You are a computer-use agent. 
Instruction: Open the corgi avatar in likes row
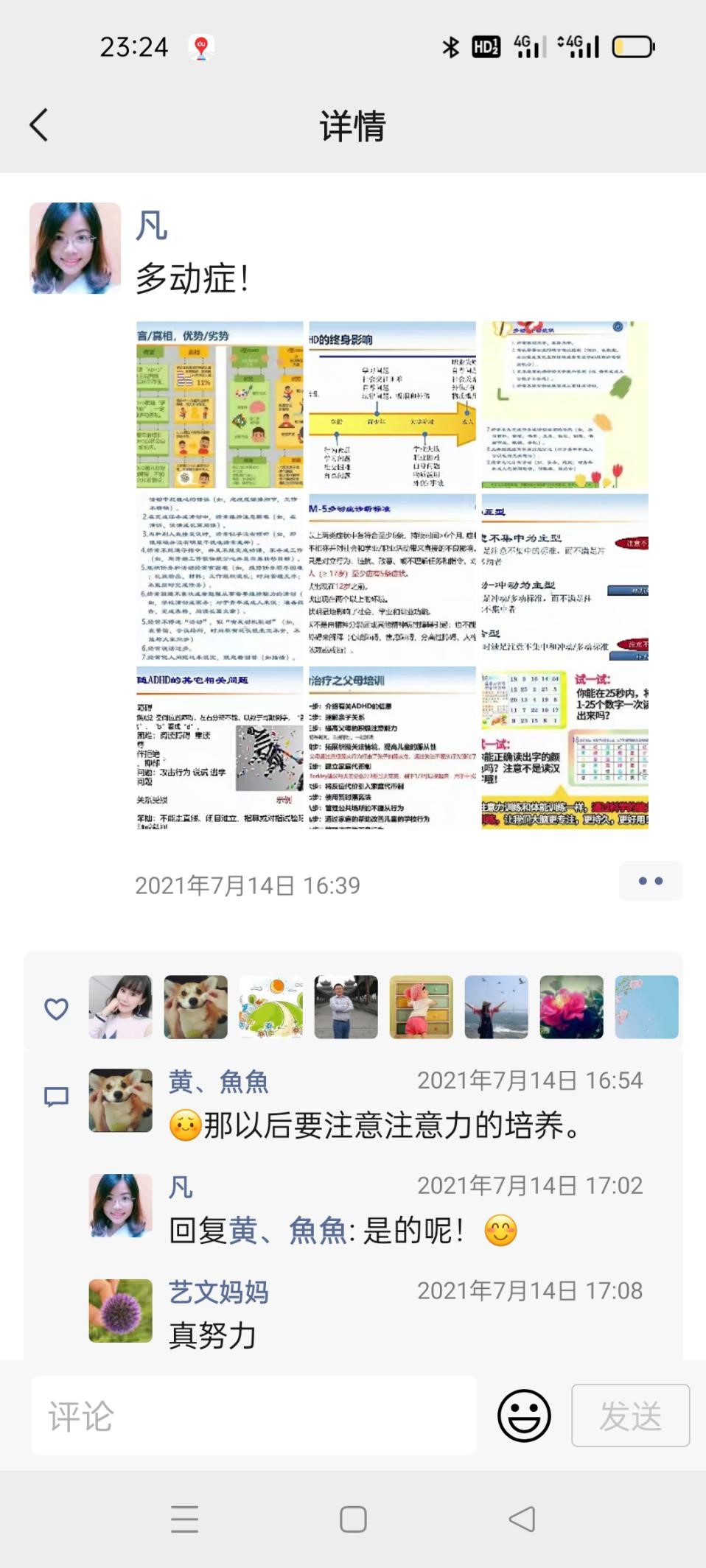click(x=195, y=1007)
